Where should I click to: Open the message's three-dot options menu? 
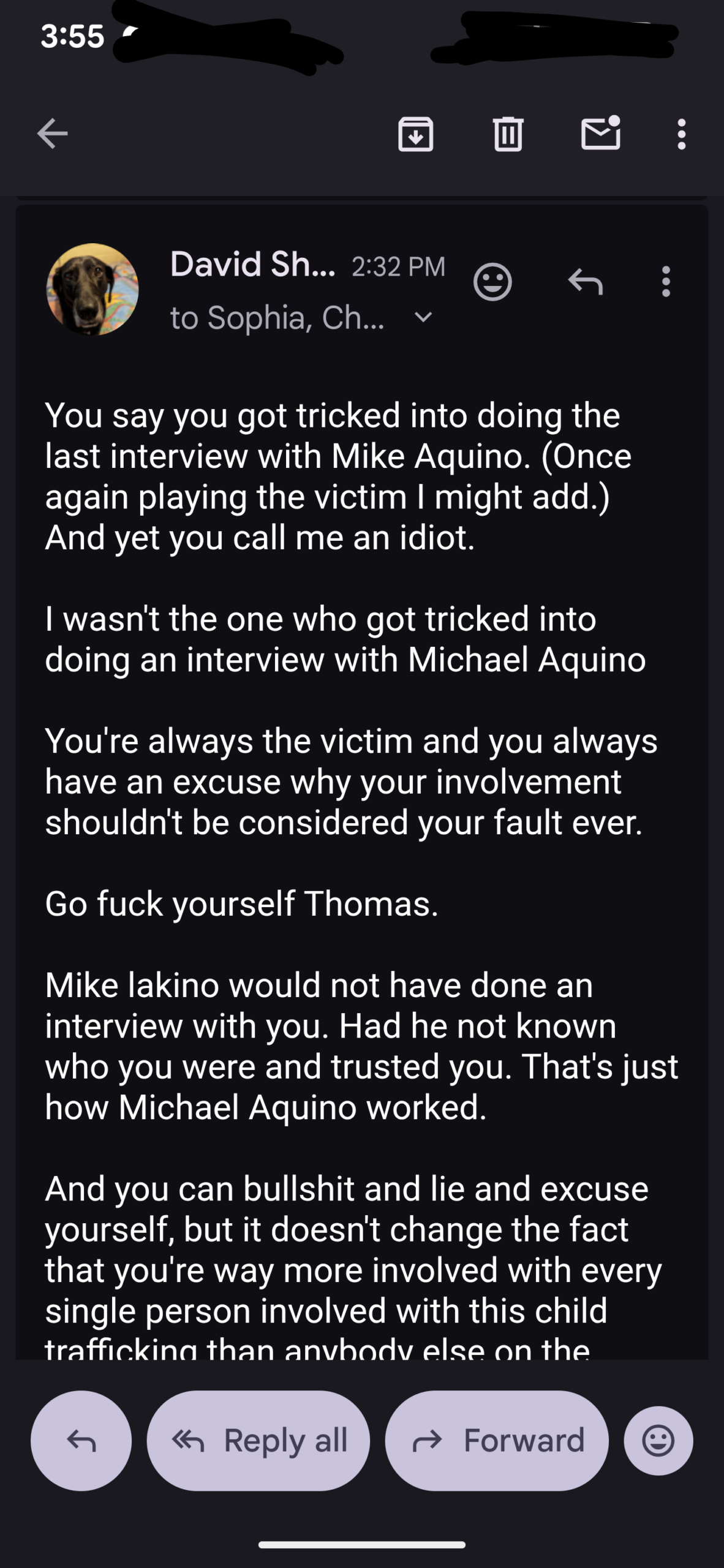point(666,282)
